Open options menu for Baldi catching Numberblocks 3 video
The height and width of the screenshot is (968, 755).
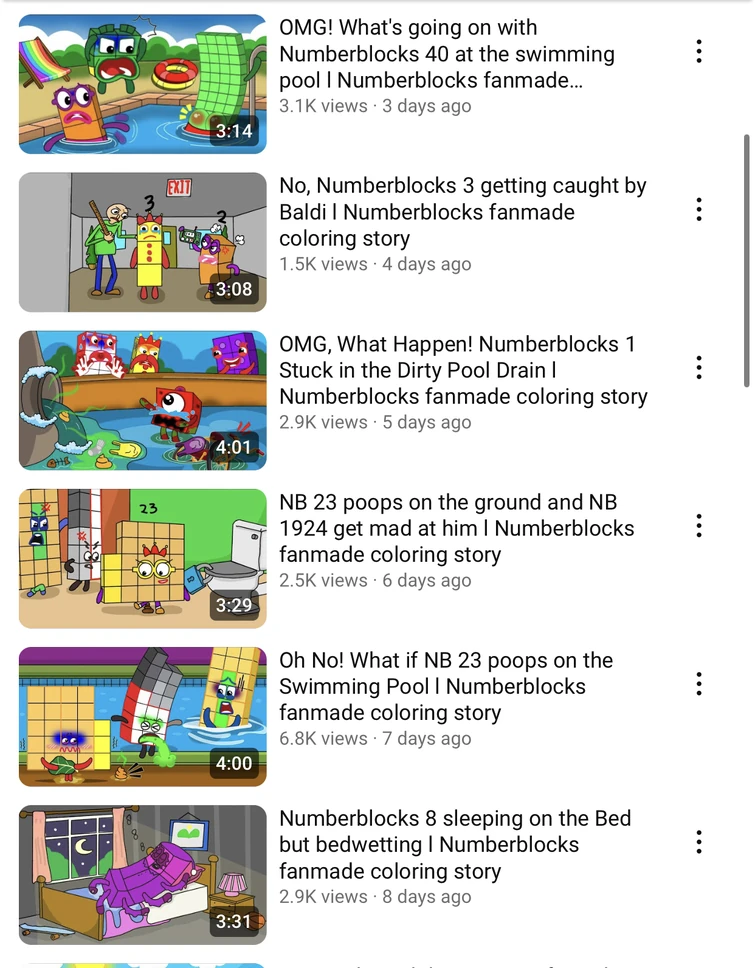pyautogui.click(x=698, y=210)
